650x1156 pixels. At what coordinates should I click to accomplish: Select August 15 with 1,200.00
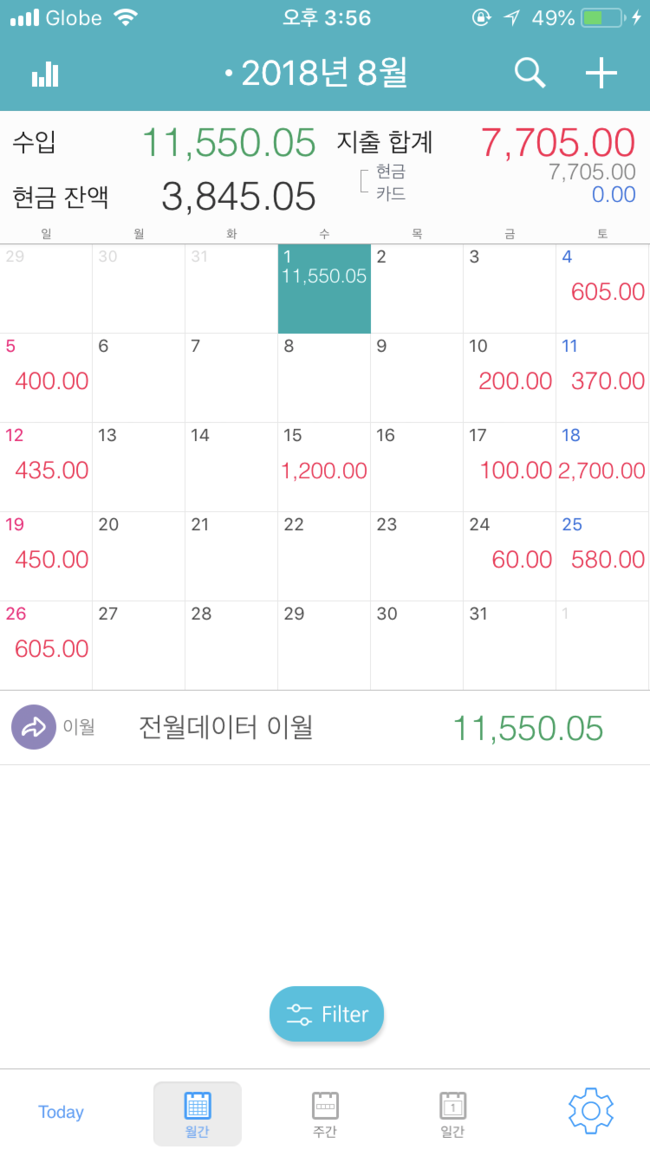coord(324,467)
